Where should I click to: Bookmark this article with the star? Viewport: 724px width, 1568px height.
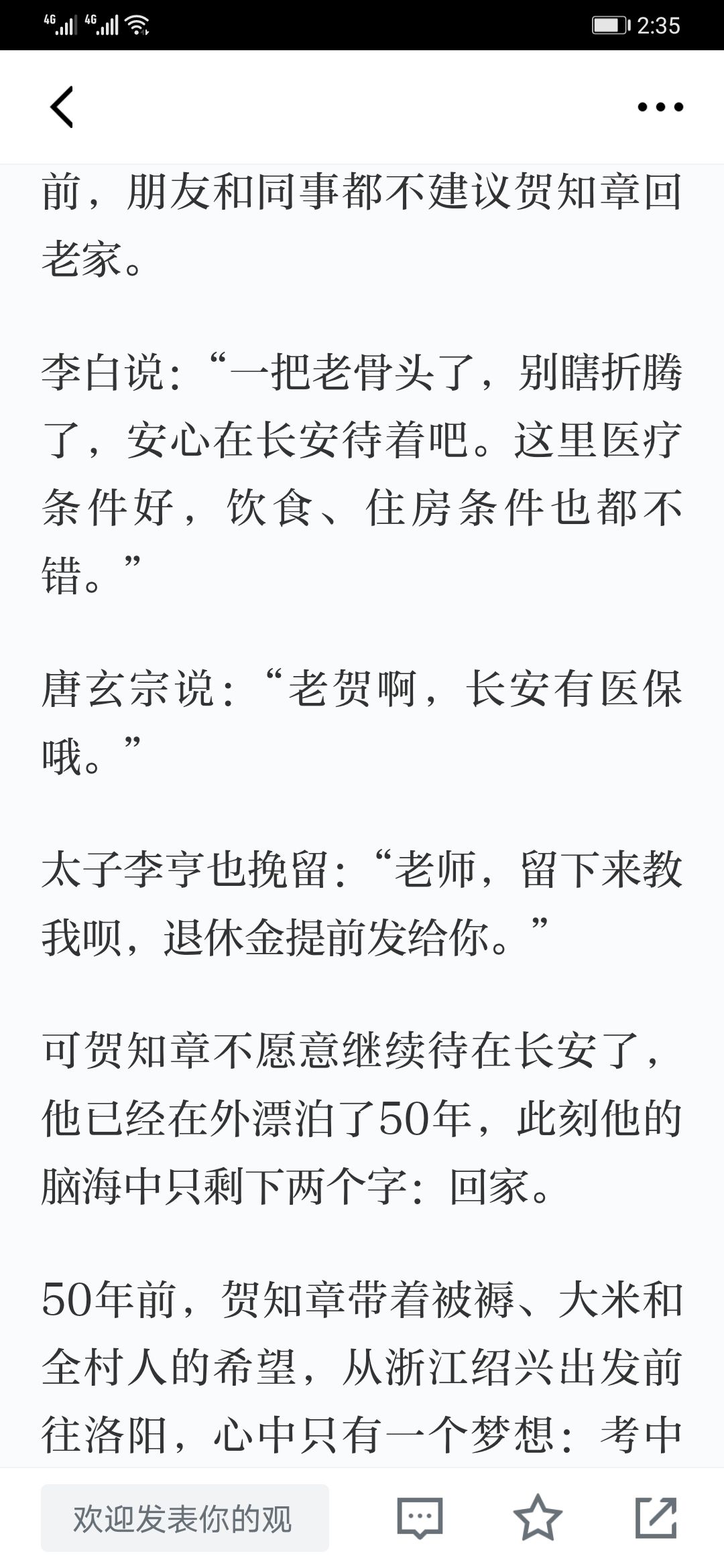pyautogui.click(x=538, y=1517)
